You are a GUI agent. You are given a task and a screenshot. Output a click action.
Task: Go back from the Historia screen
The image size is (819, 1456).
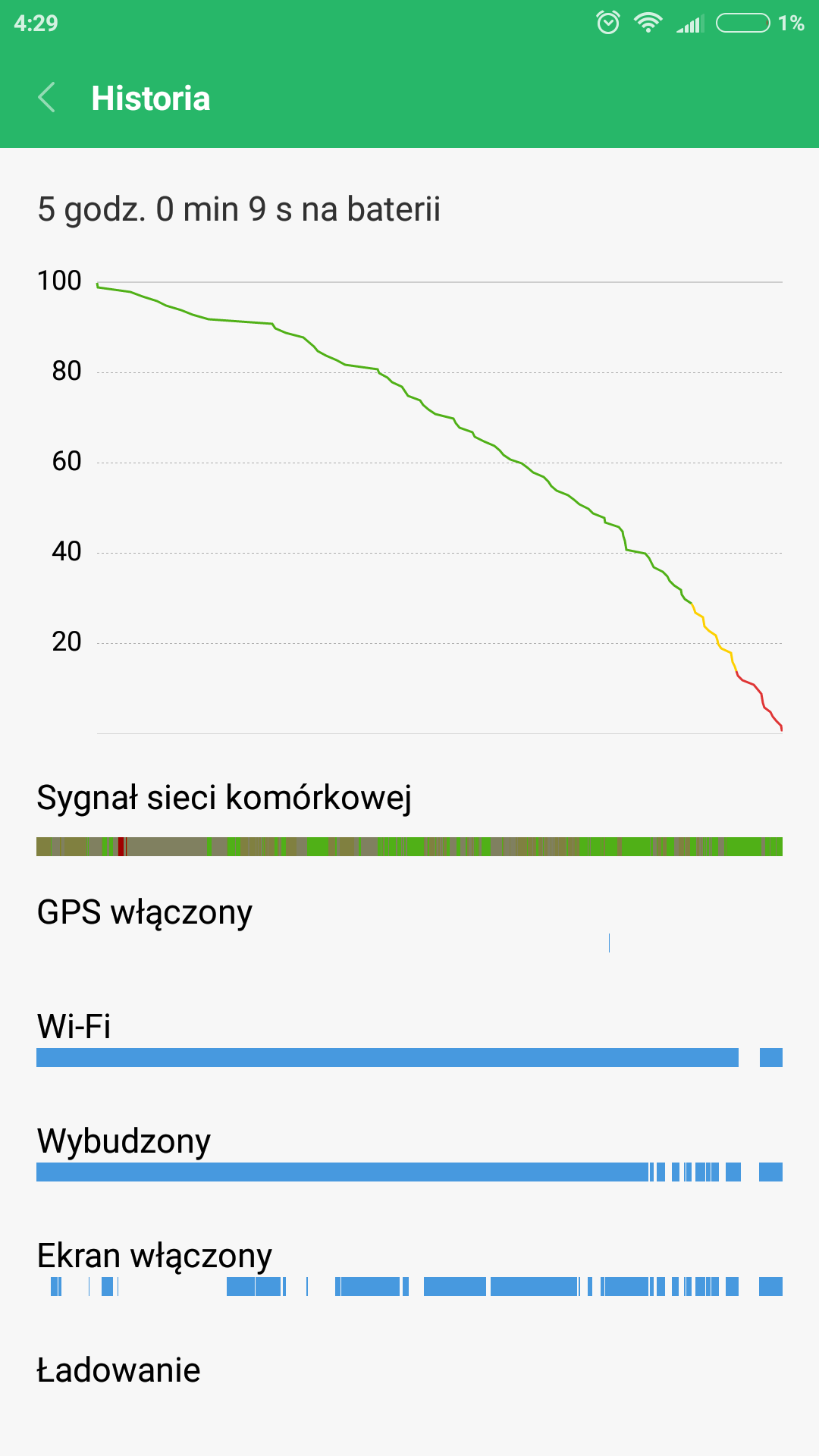(47, 98)
